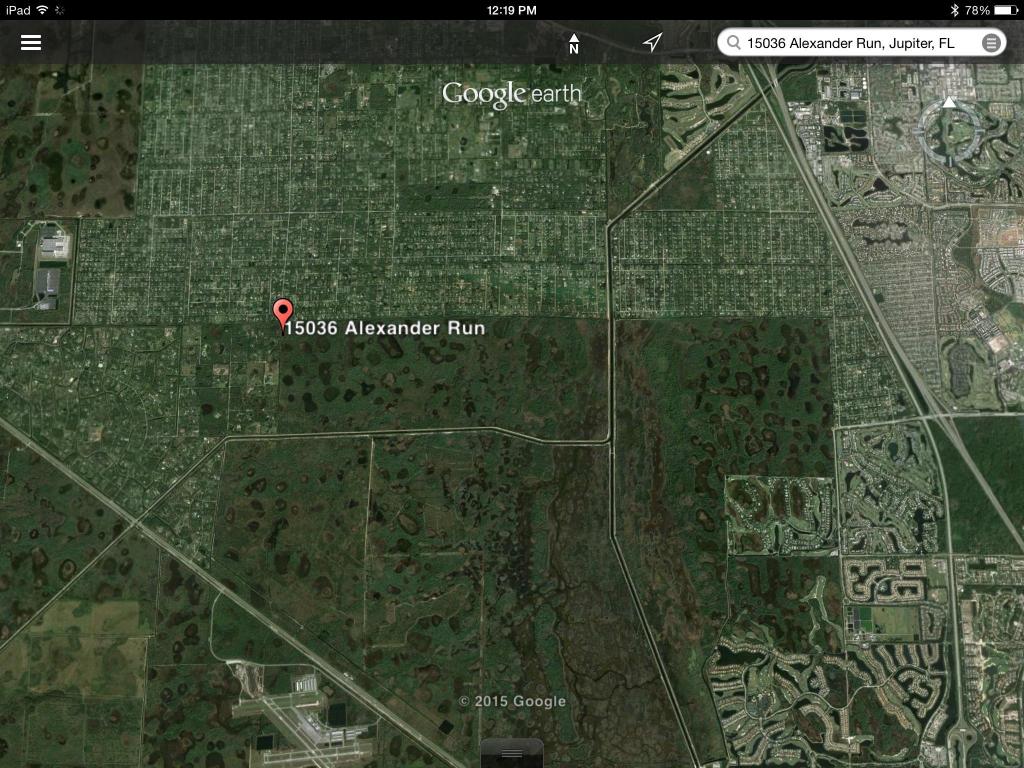Open the search results list icon
The height and width of the screenshot is (768, 1024).
tap(991, 43)
